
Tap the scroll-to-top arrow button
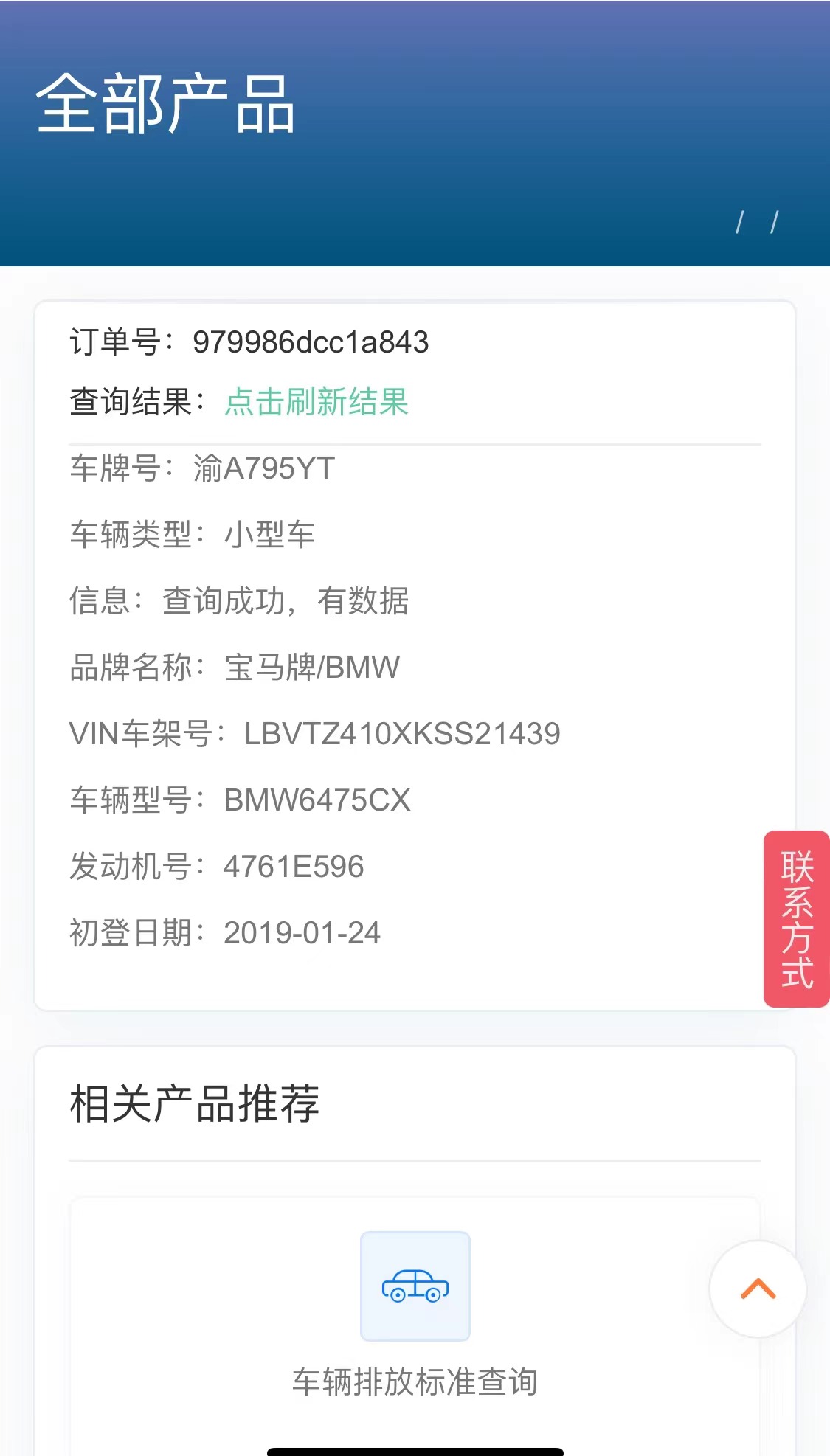[x=758, y=1289]
